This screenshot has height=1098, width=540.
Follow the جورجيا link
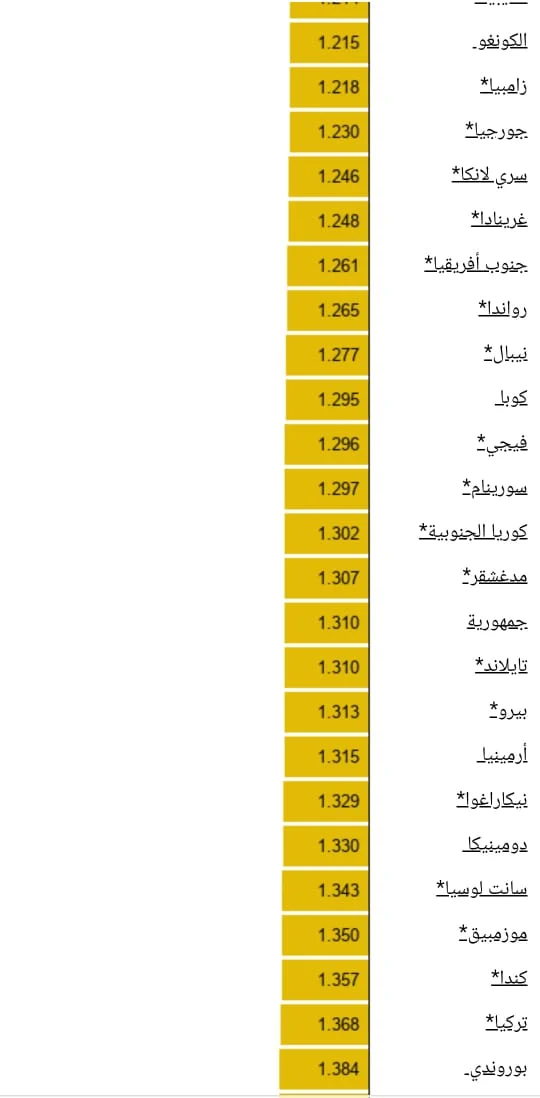(497, 131)
